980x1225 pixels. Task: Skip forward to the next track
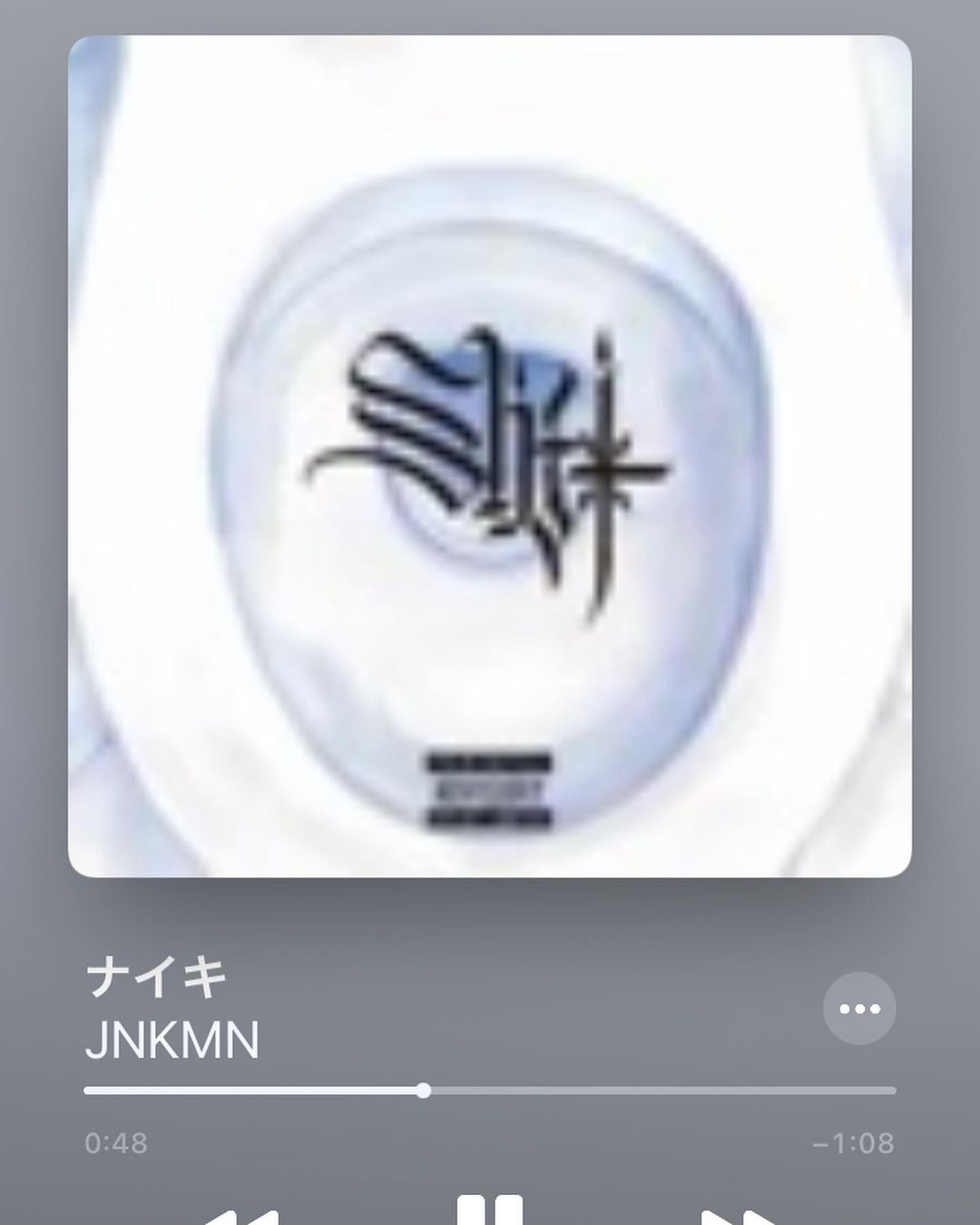pyautogui.click(x=740, y=1214)
